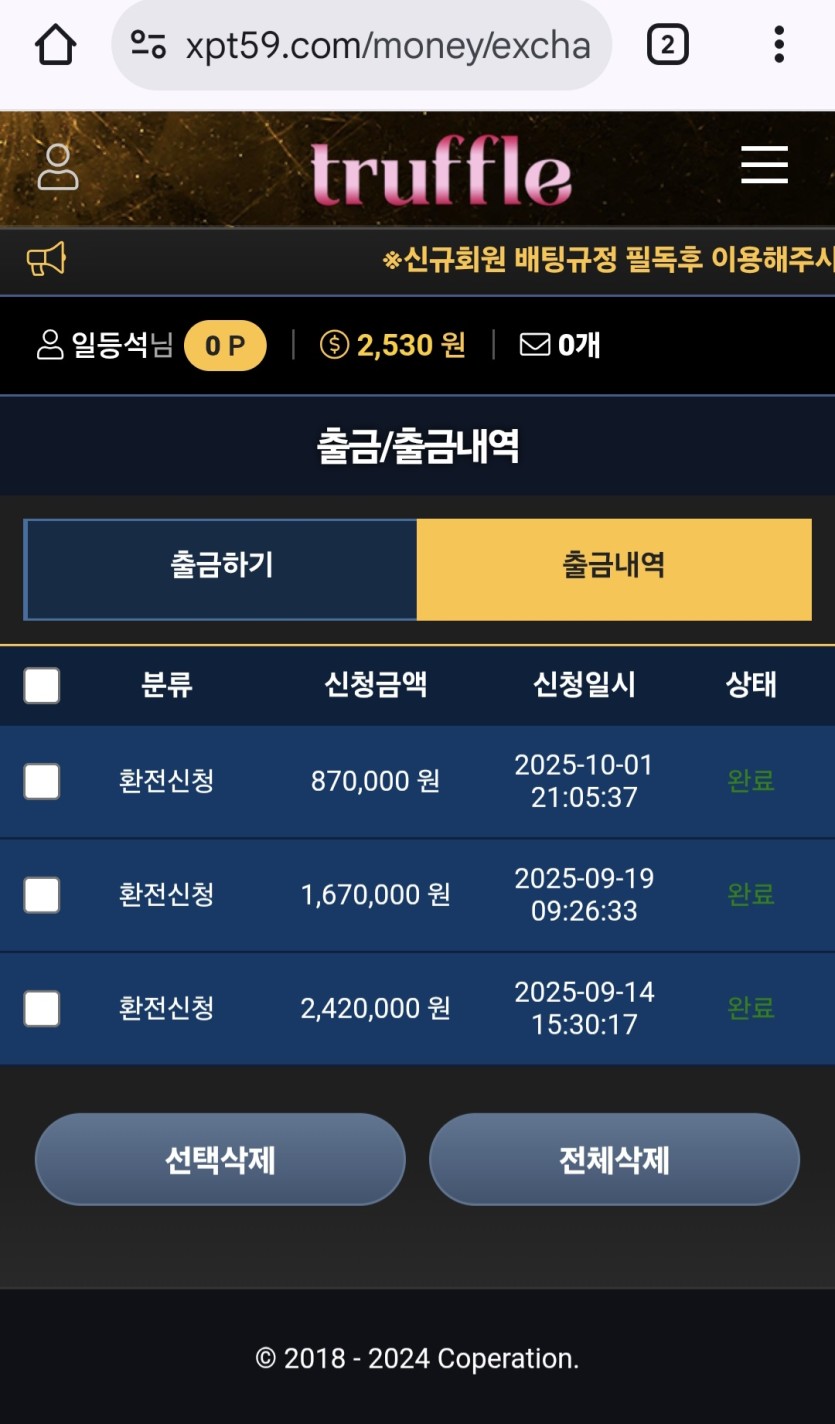
Task: Open the user profile icon
Action: (58, 167)
